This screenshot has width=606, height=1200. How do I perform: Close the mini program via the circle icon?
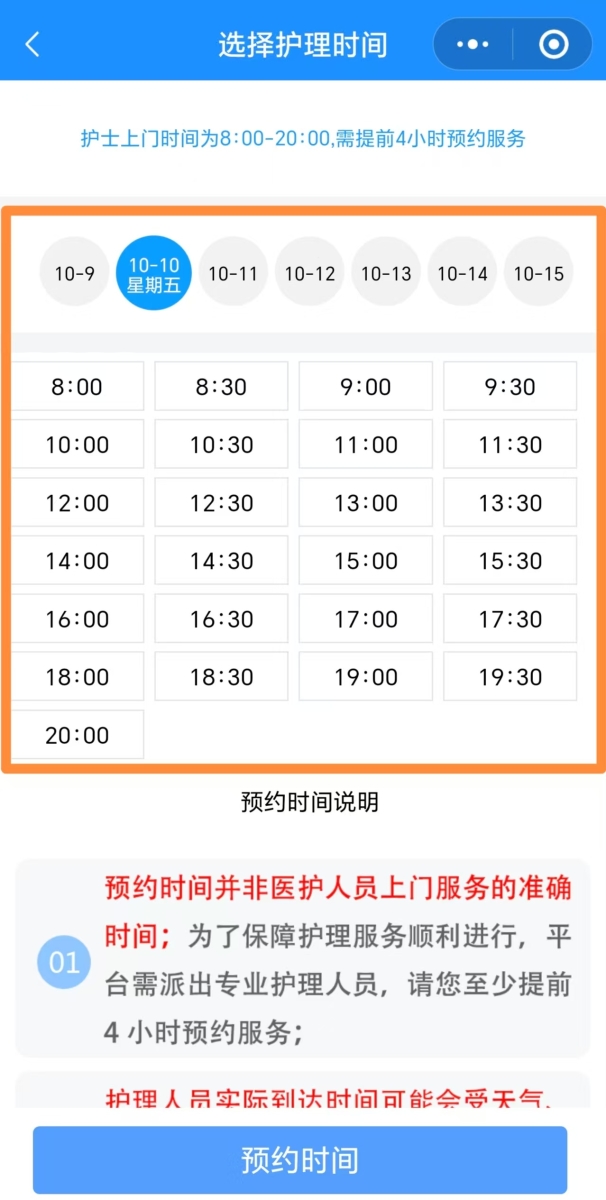coord(552,45)
